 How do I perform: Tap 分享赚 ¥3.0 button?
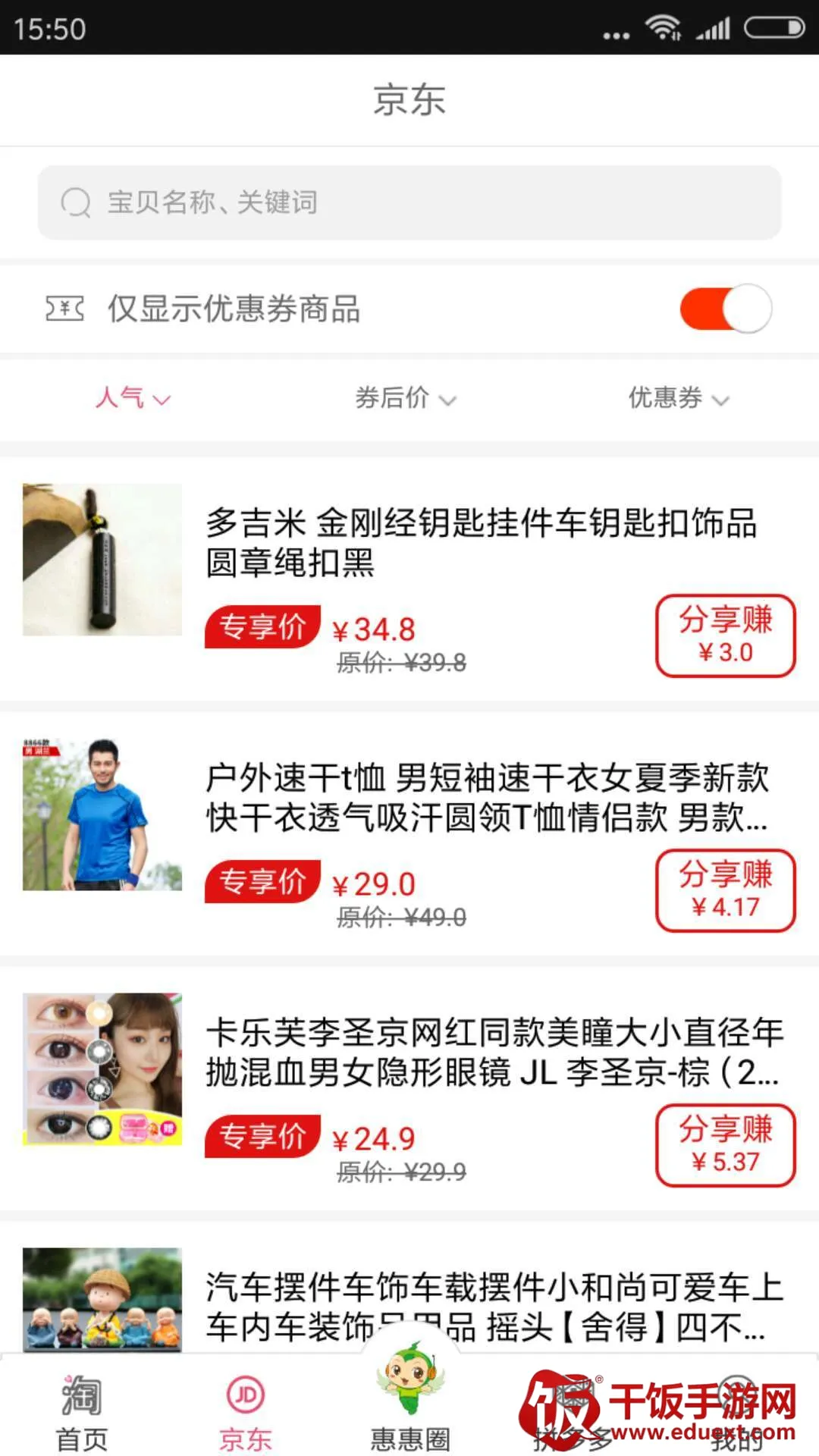[725, 635]
